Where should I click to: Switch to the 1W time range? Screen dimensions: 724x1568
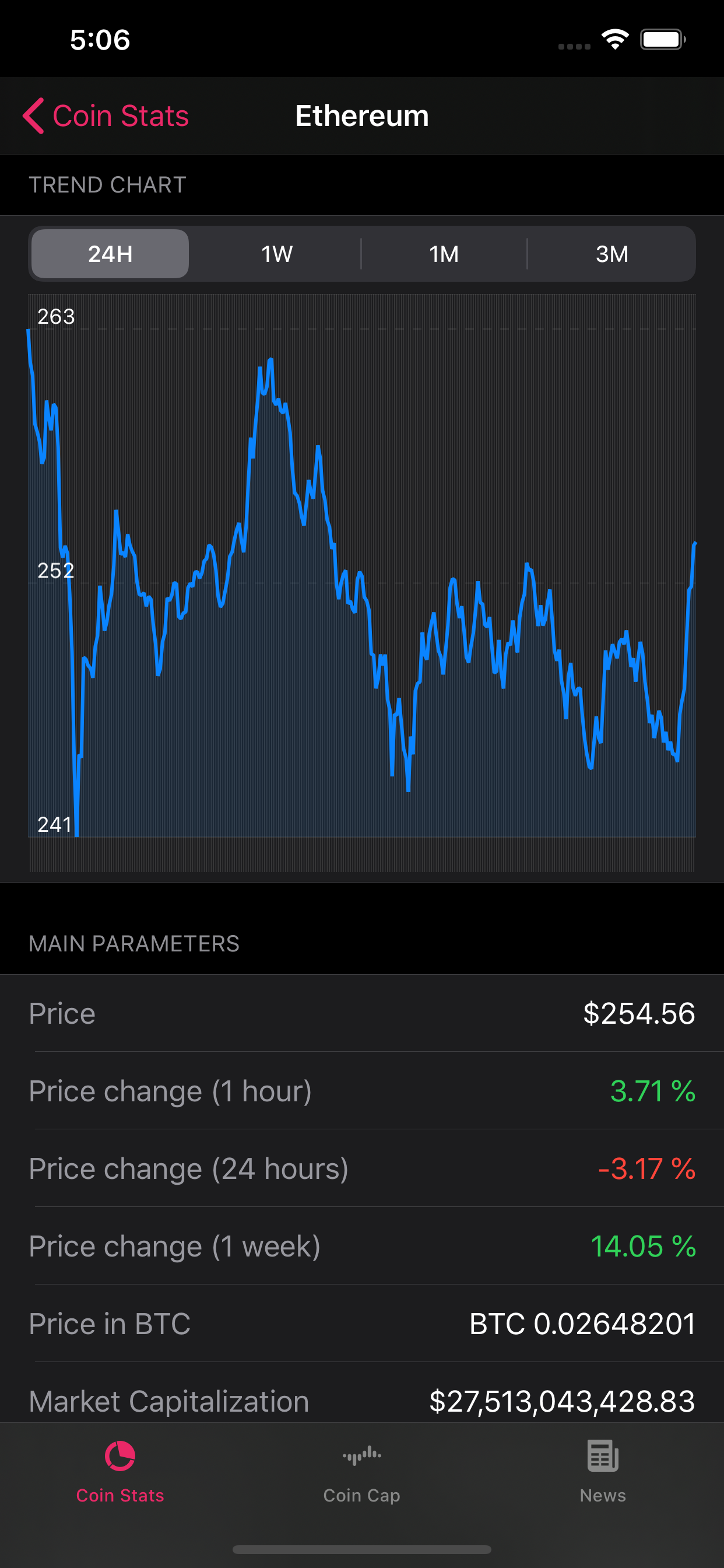click(x=276, y=254)
